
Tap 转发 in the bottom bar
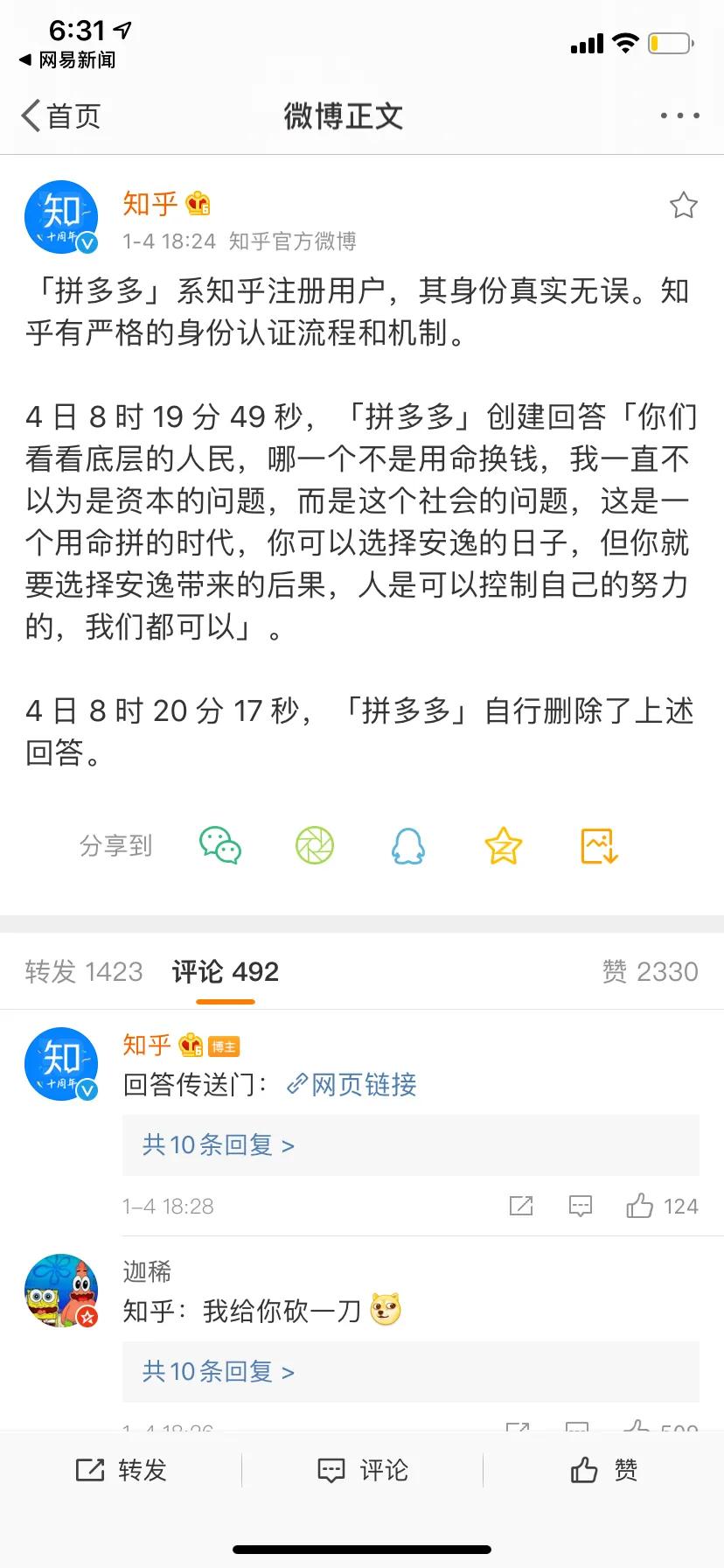pos(121,1471)
